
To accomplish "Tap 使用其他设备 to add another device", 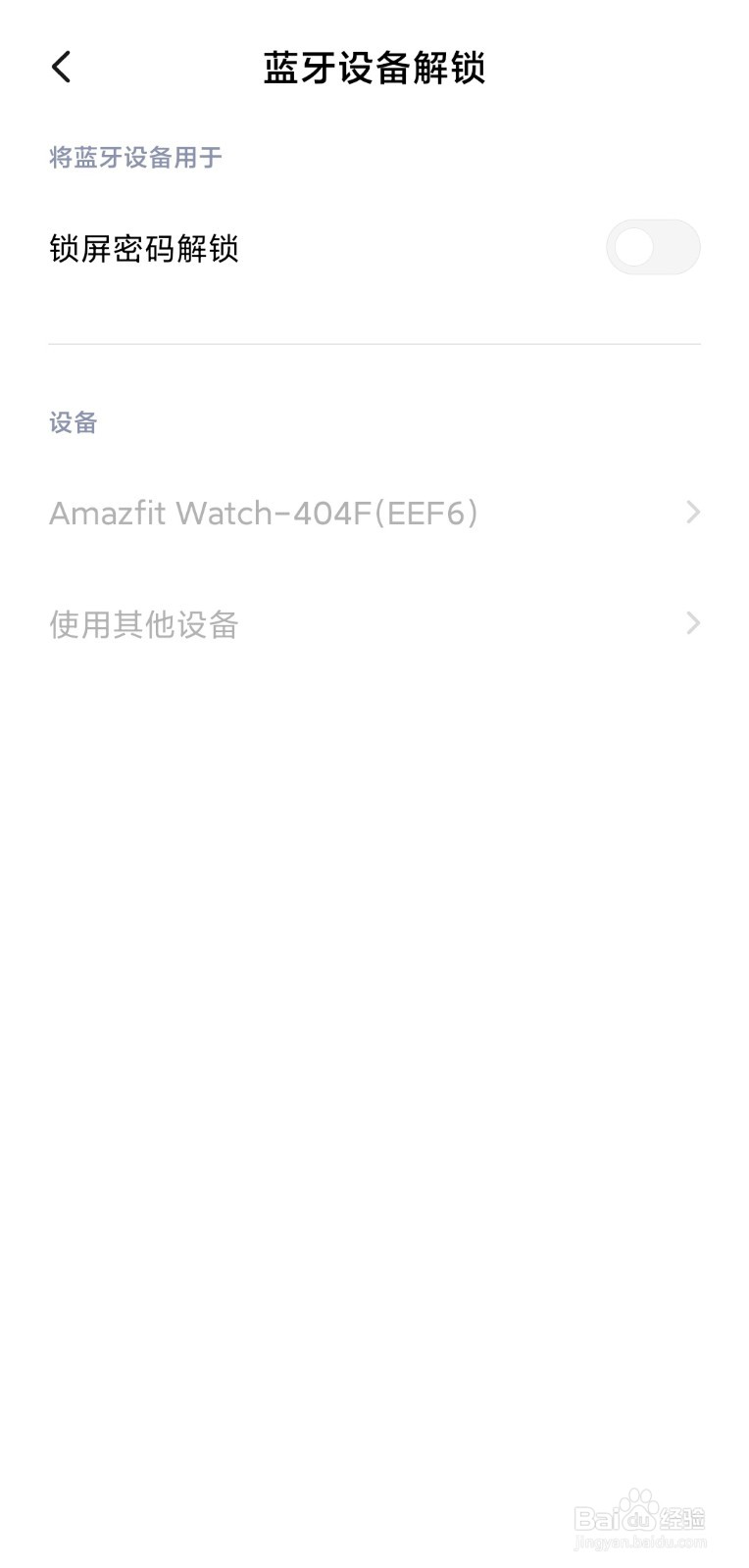I will 143,624.
